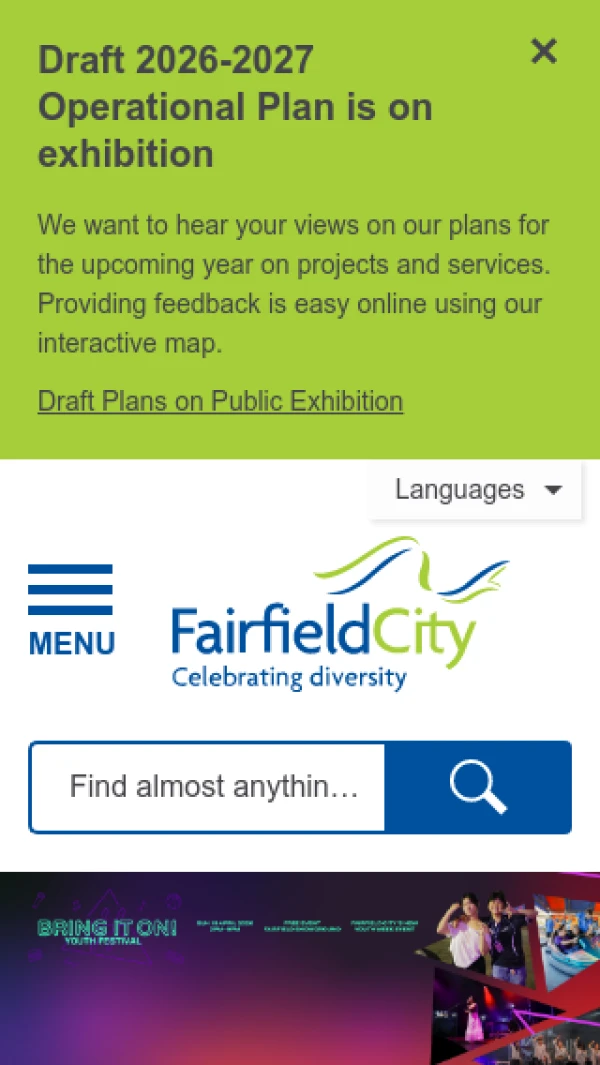Image resolution: width=600 pixels, height=1065 pixels.
Task: Go to Fairfield City homepage via logo
Action: (340, 613)
